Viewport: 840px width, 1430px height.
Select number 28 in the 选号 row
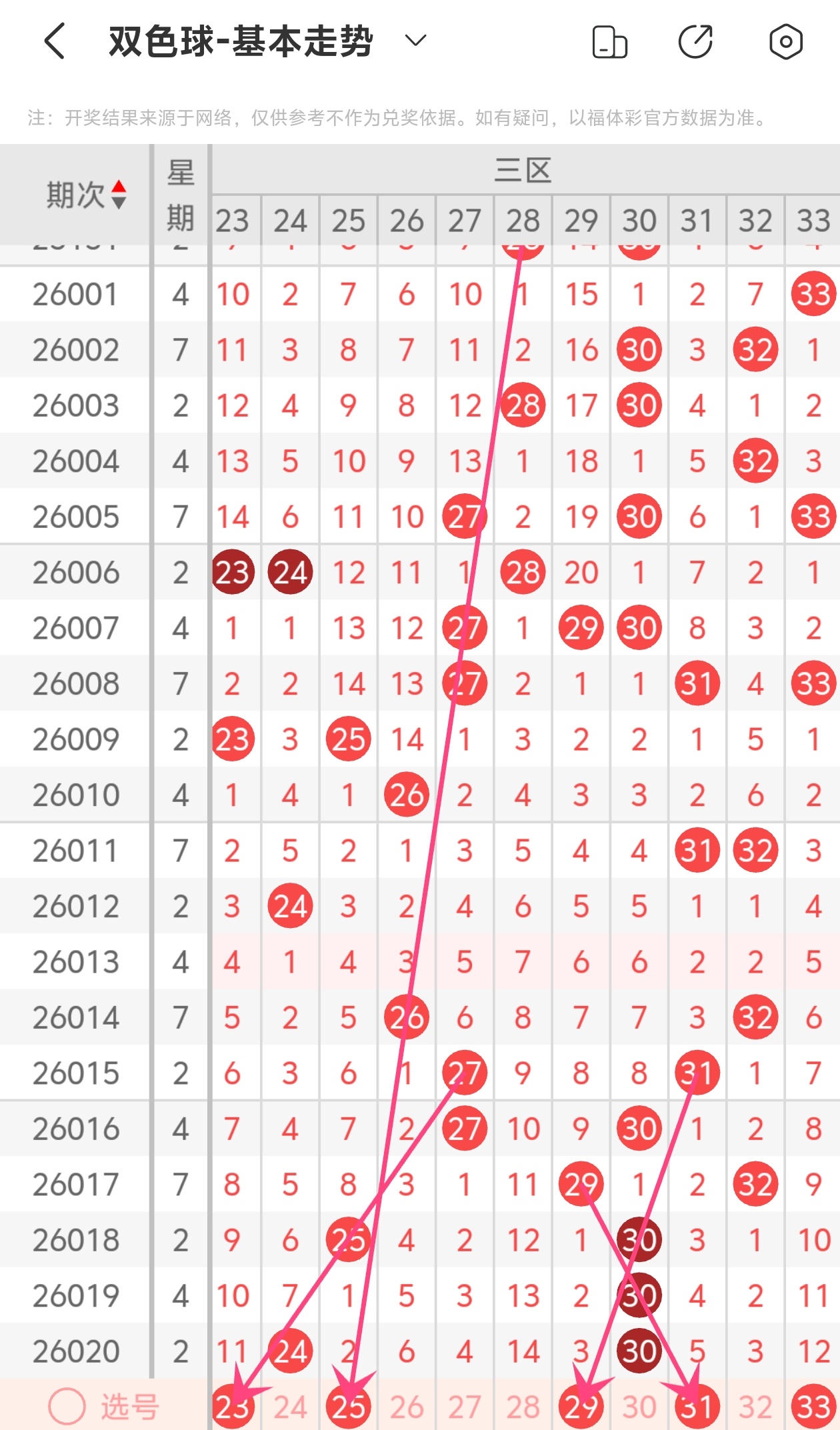tap(523, 1407)
